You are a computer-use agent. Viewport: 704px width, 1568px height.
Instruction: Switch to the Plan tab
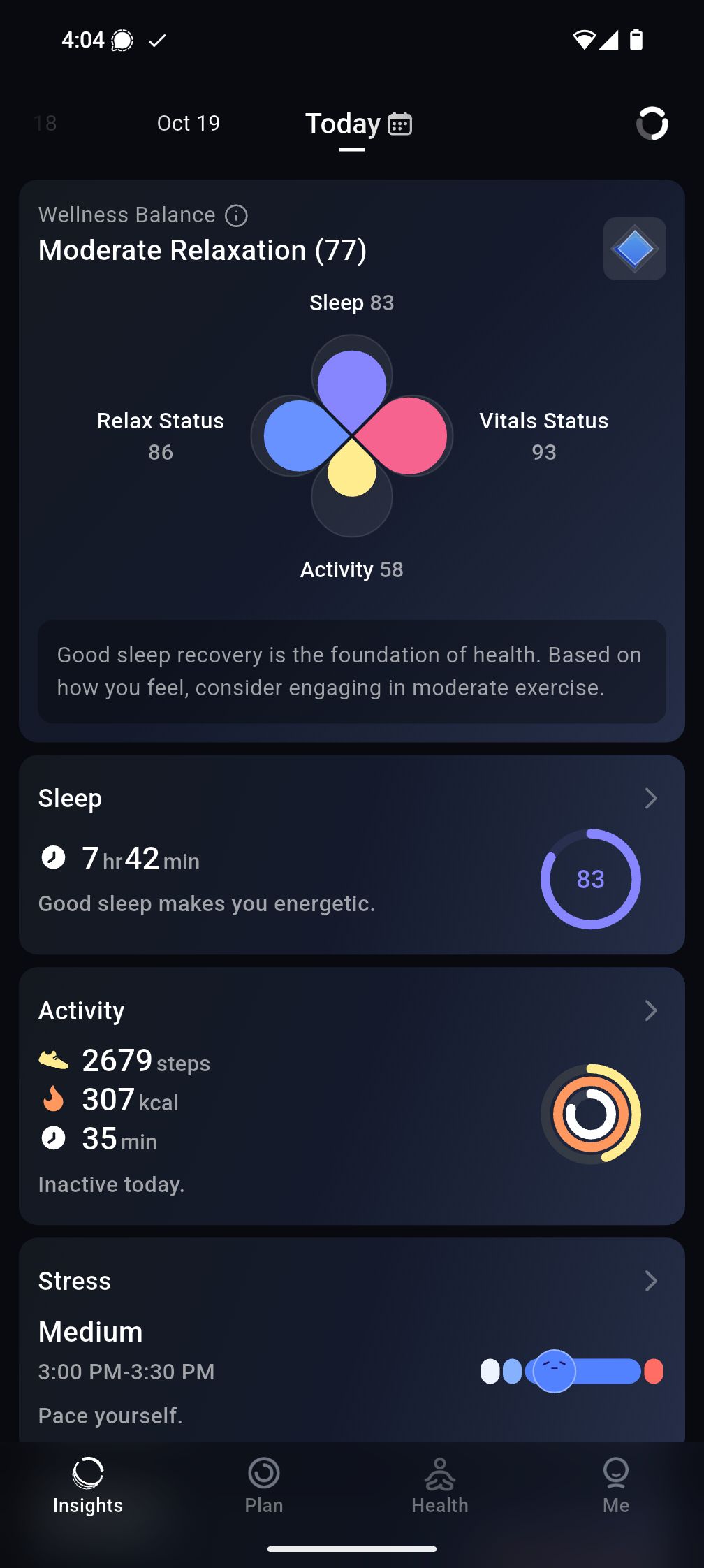(x=264, y=1484)
